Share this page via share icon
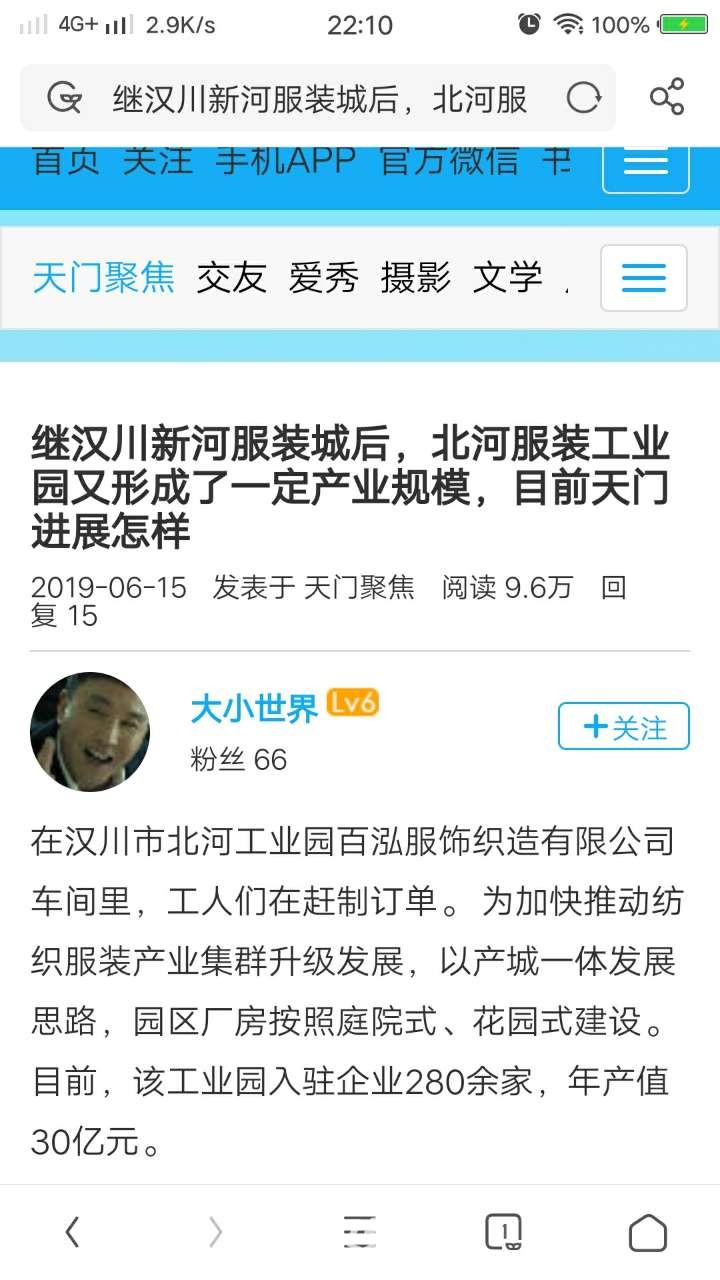Image resolution: width=720 pixels, height=1280 pixels. click(666, 98)
